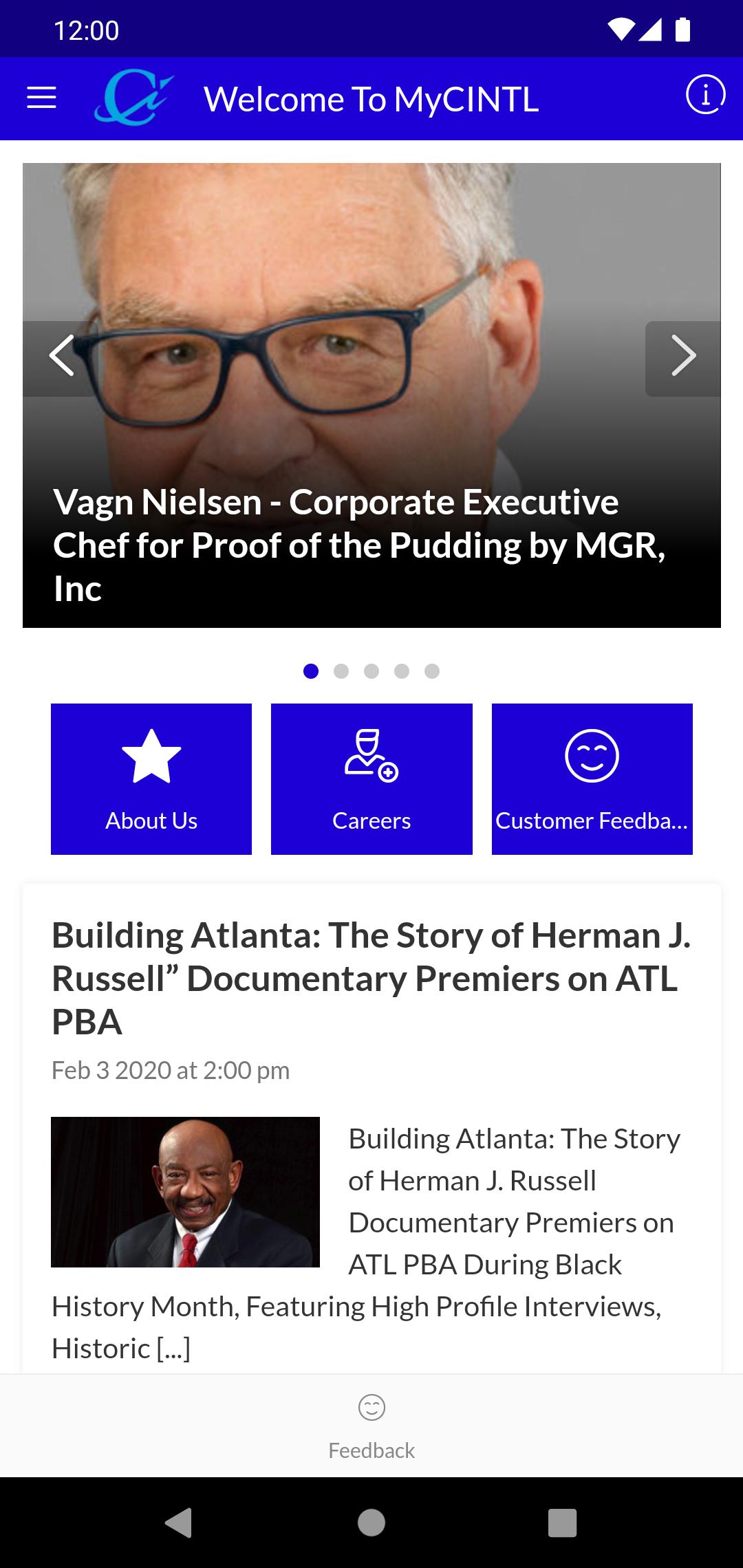Open the About Us tile
This screenshot has width=743, height=1568.
coord(151,778)
